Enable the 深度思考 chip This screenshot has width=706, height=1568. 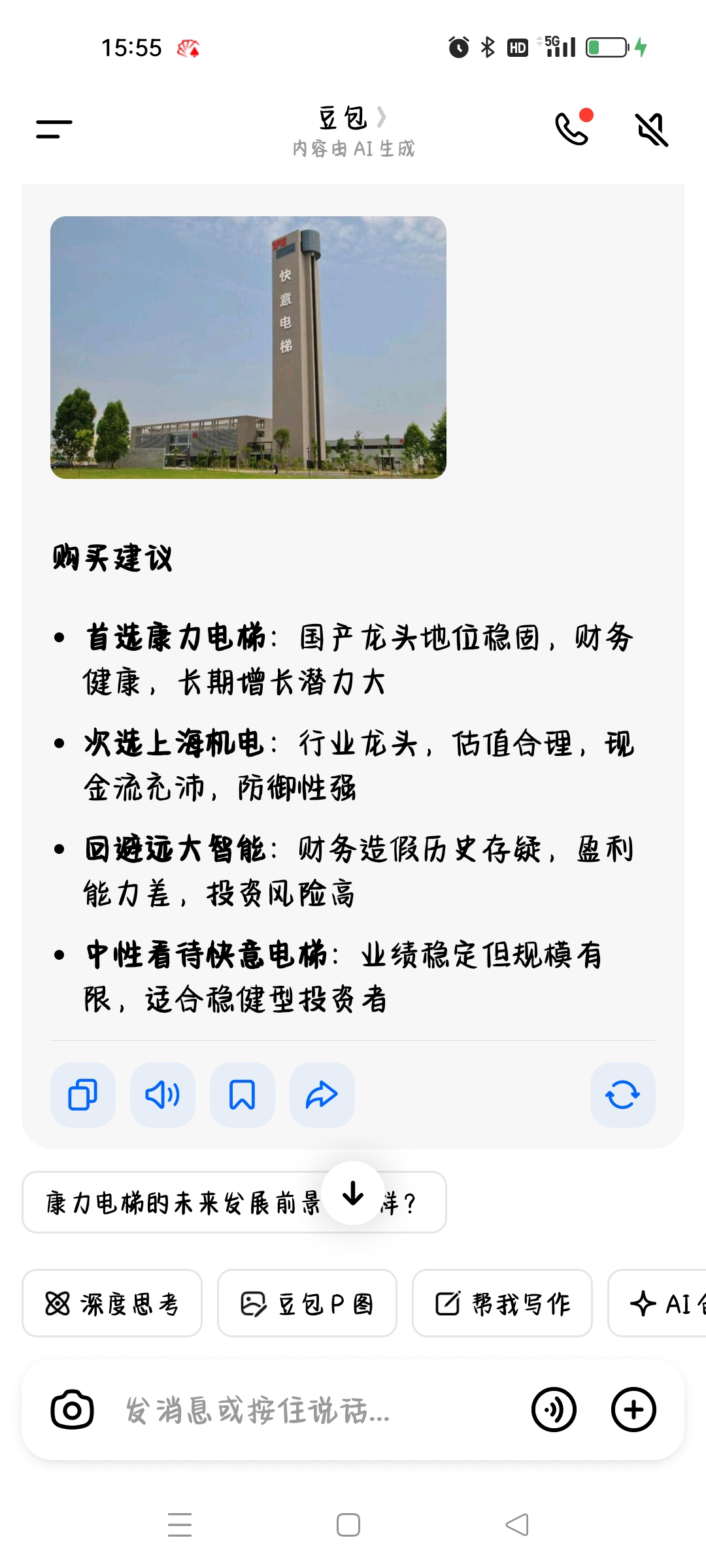(112, 1303)
